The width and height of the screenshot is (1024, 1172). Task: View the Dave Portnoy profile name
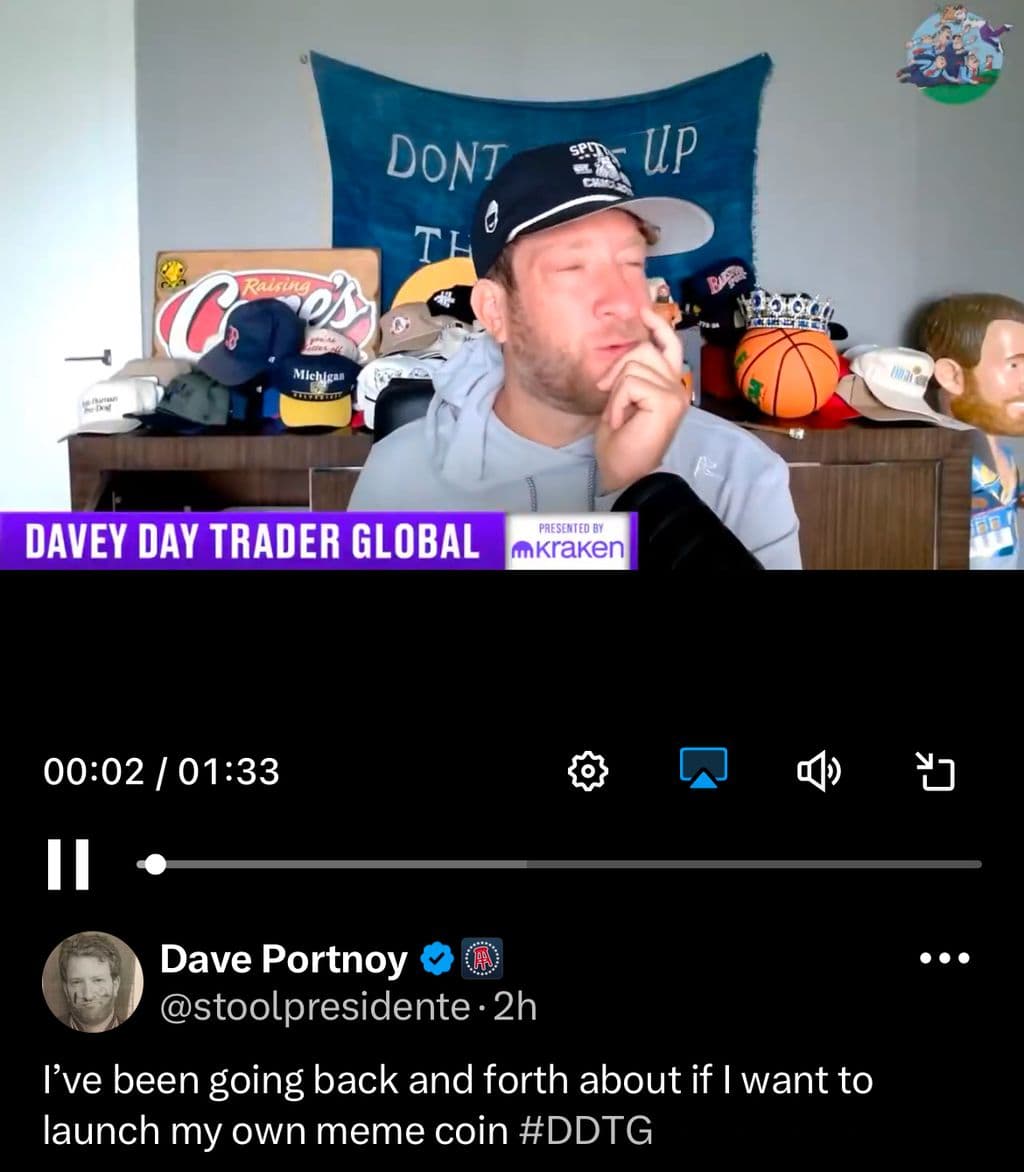pyautogui.click(x=283, y=960)
